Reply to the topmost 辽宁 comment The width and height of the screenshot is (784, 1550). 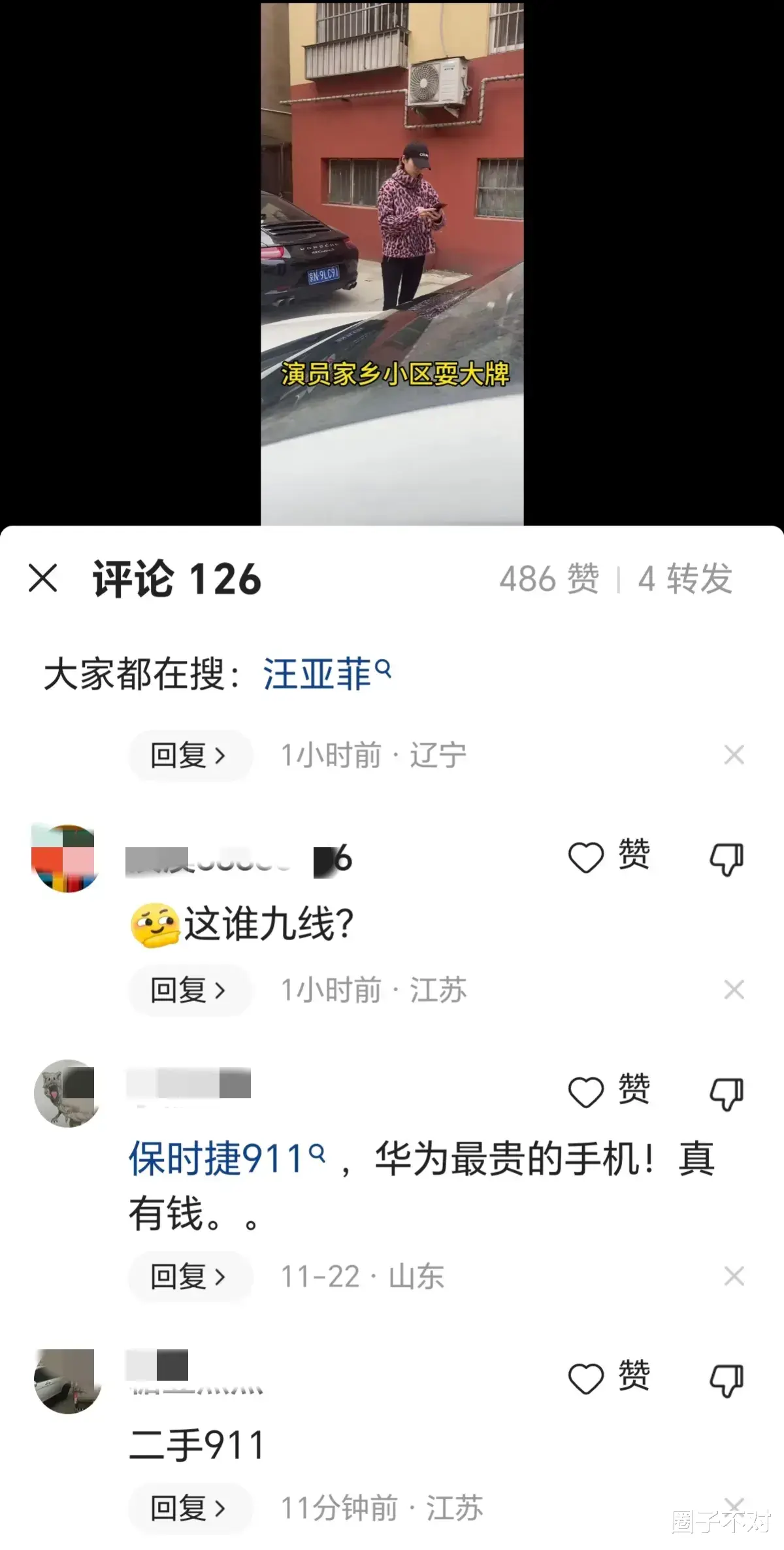click(x=189, y=754)
